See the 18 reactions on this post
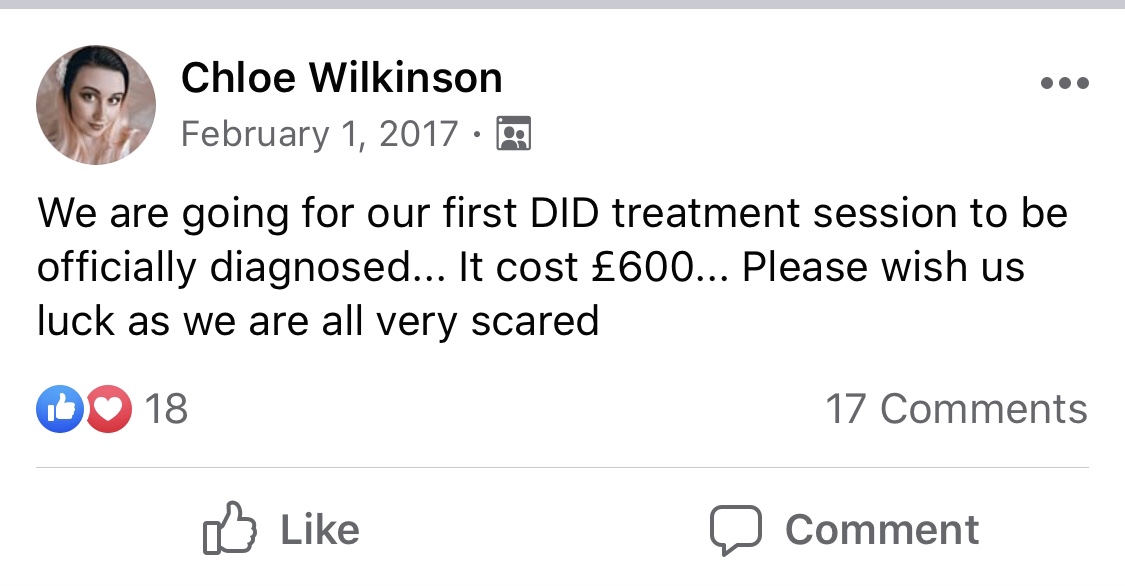The image size is (1125, 586). [112, 409]
